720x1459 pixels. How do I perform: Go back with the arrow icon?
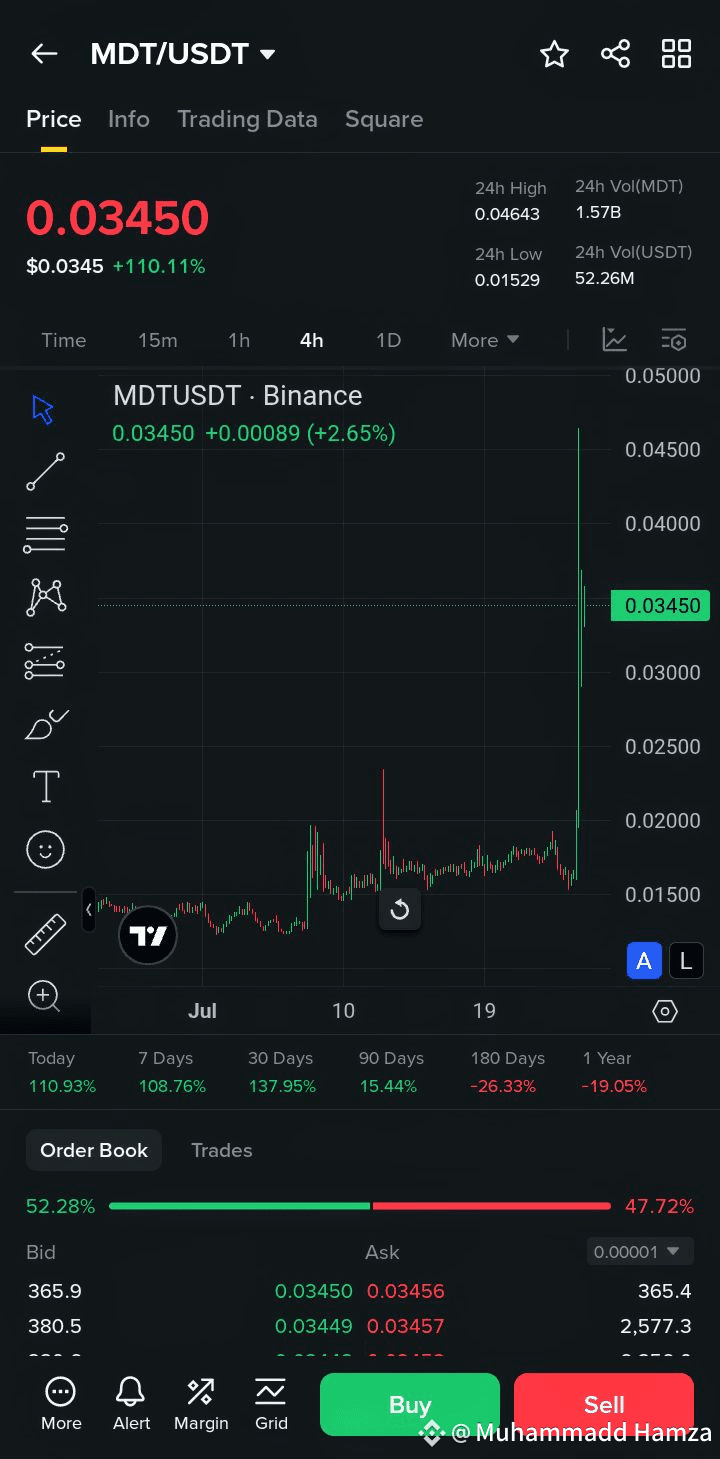44,54
